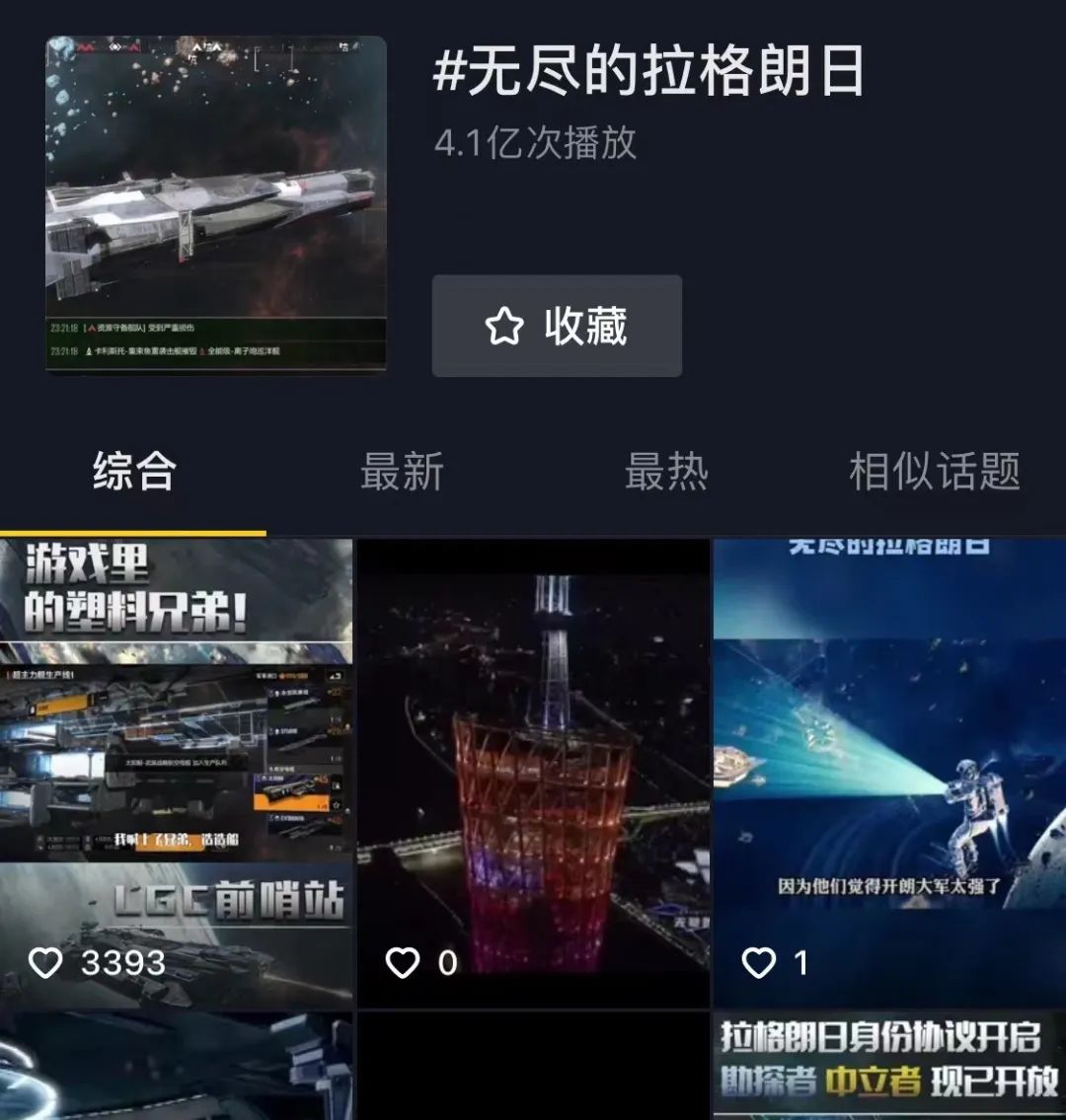Switch to the 最新 tab
Viewport: 1066px width, 1120px height.
[402, 472]
